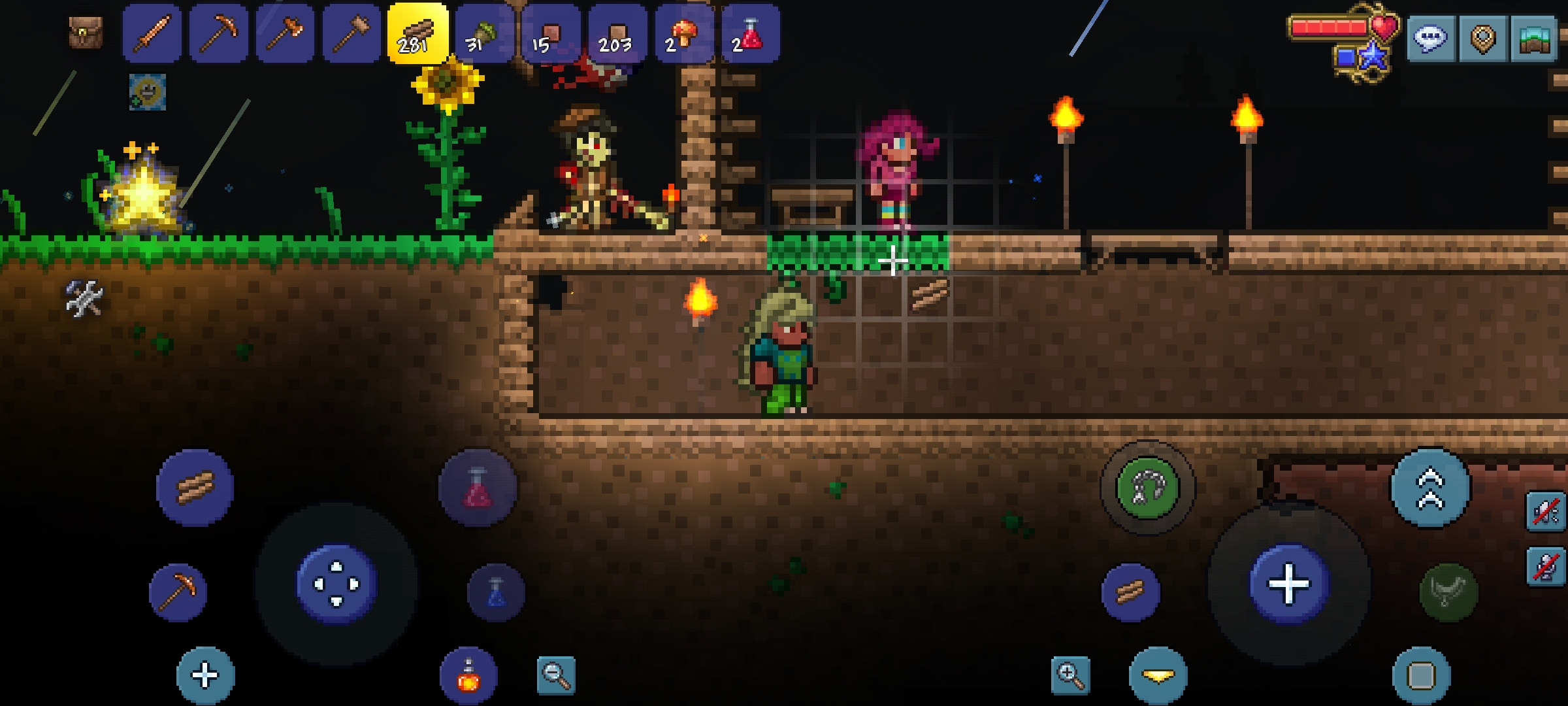The height and width of the screenshot is (706, 1568).
Task: Tap the quick heal potion button
Action: [478, 488]
